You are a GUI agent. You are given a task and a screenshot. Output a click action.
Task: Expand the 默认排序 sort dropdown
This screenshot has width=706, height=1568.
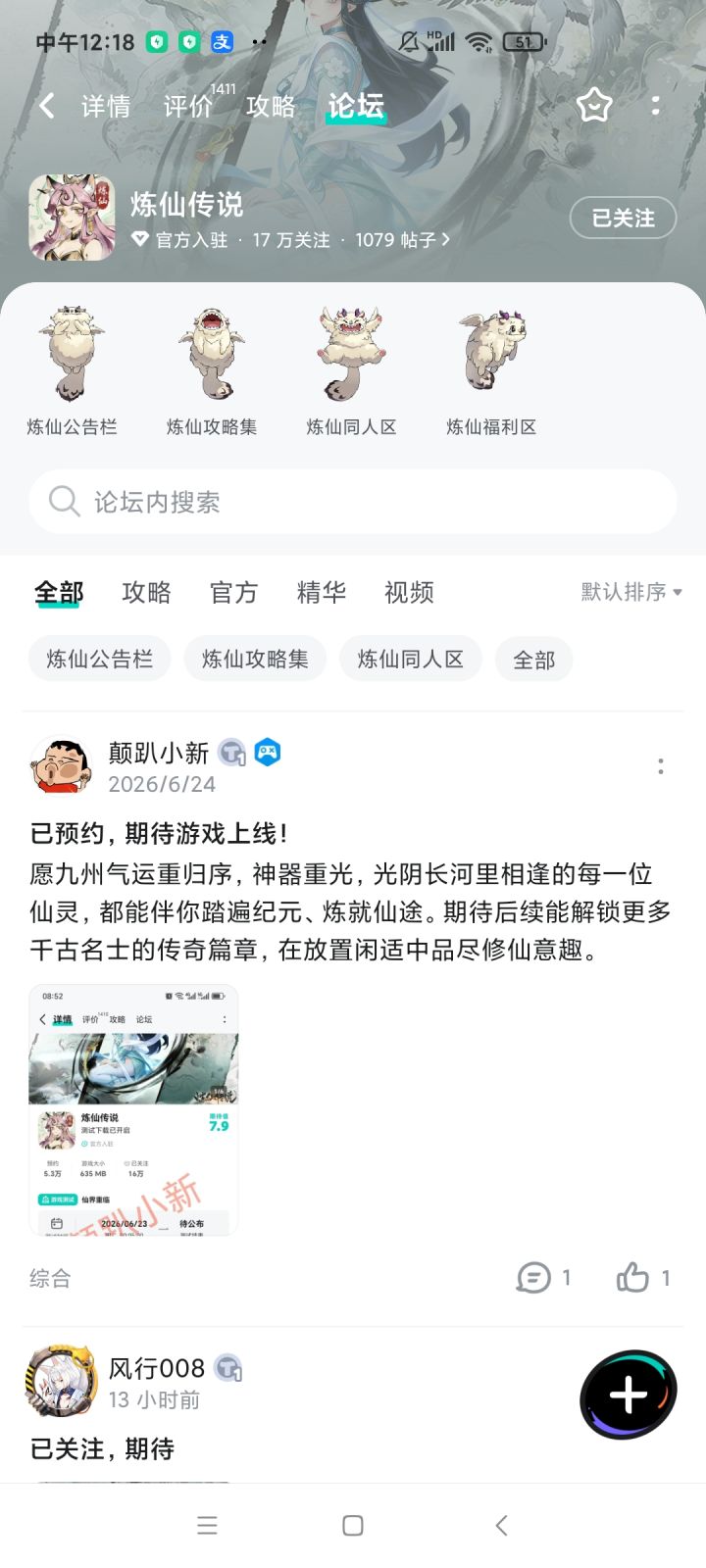coord(631,591)
